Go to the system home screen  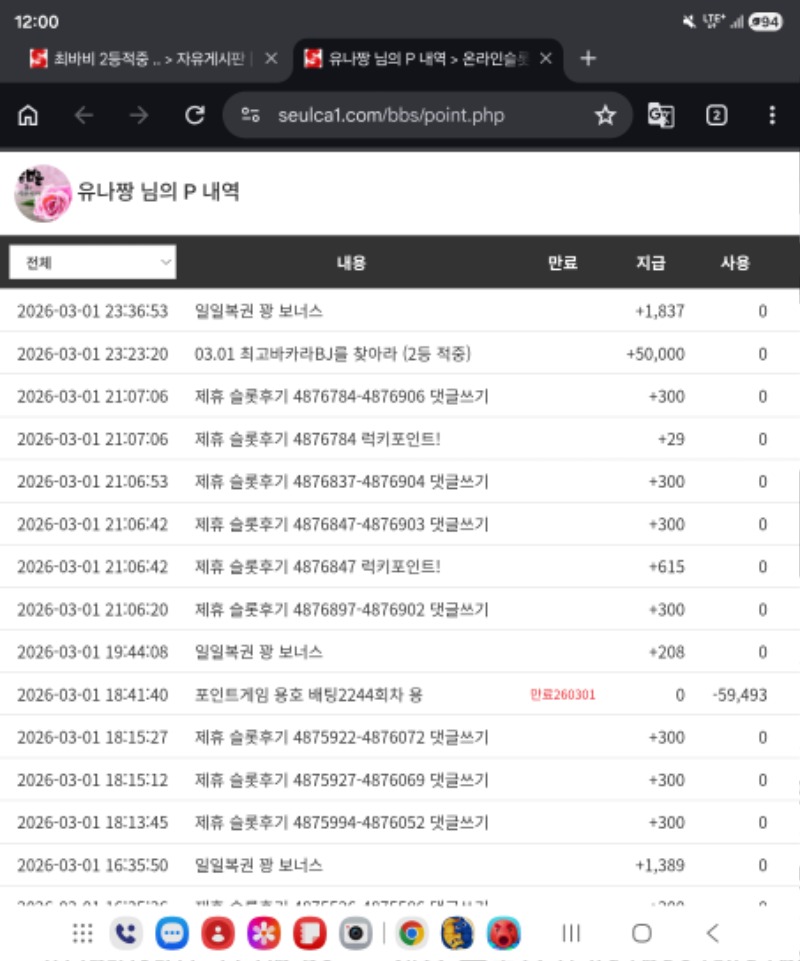(642, 933)
